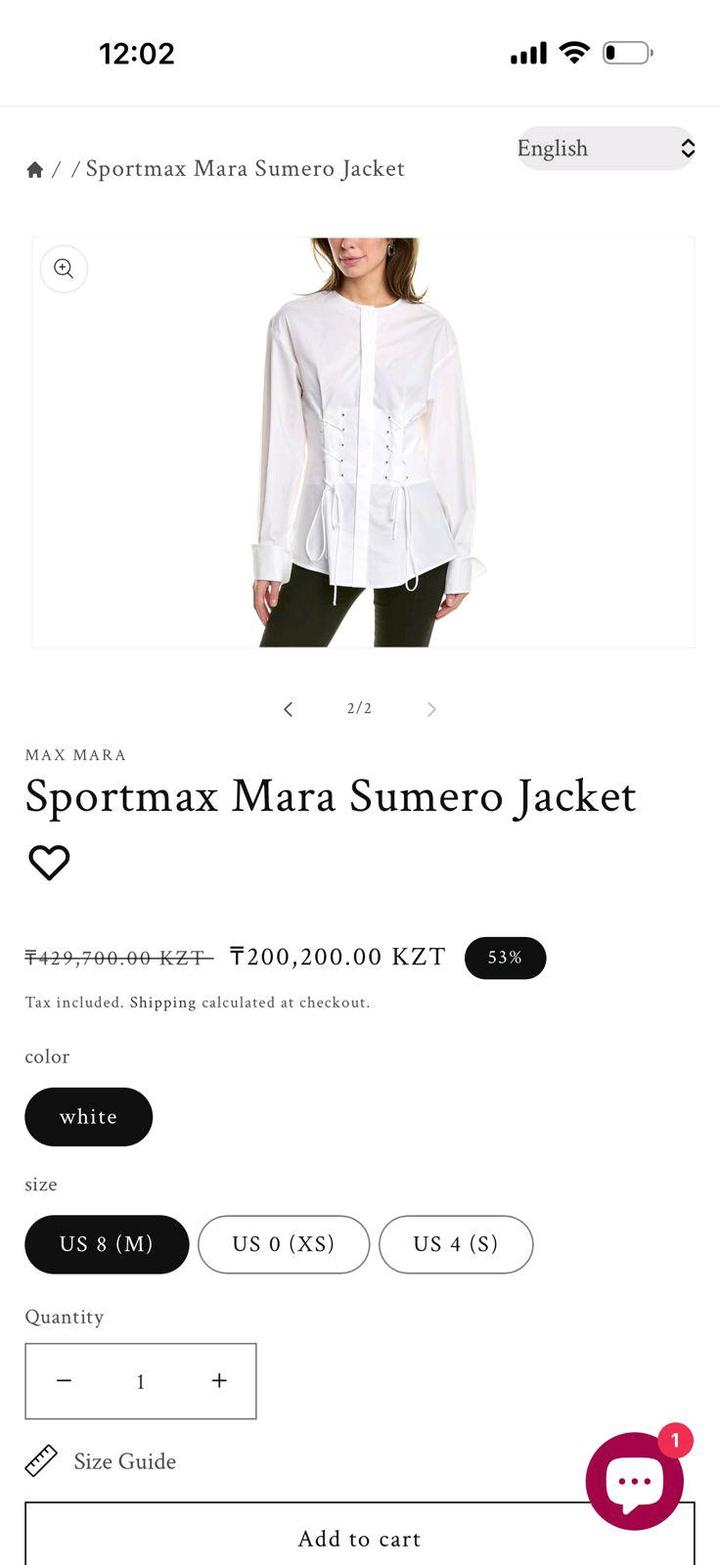Show the previous product photo
The image size is (720, 1565).
(288, 709)
